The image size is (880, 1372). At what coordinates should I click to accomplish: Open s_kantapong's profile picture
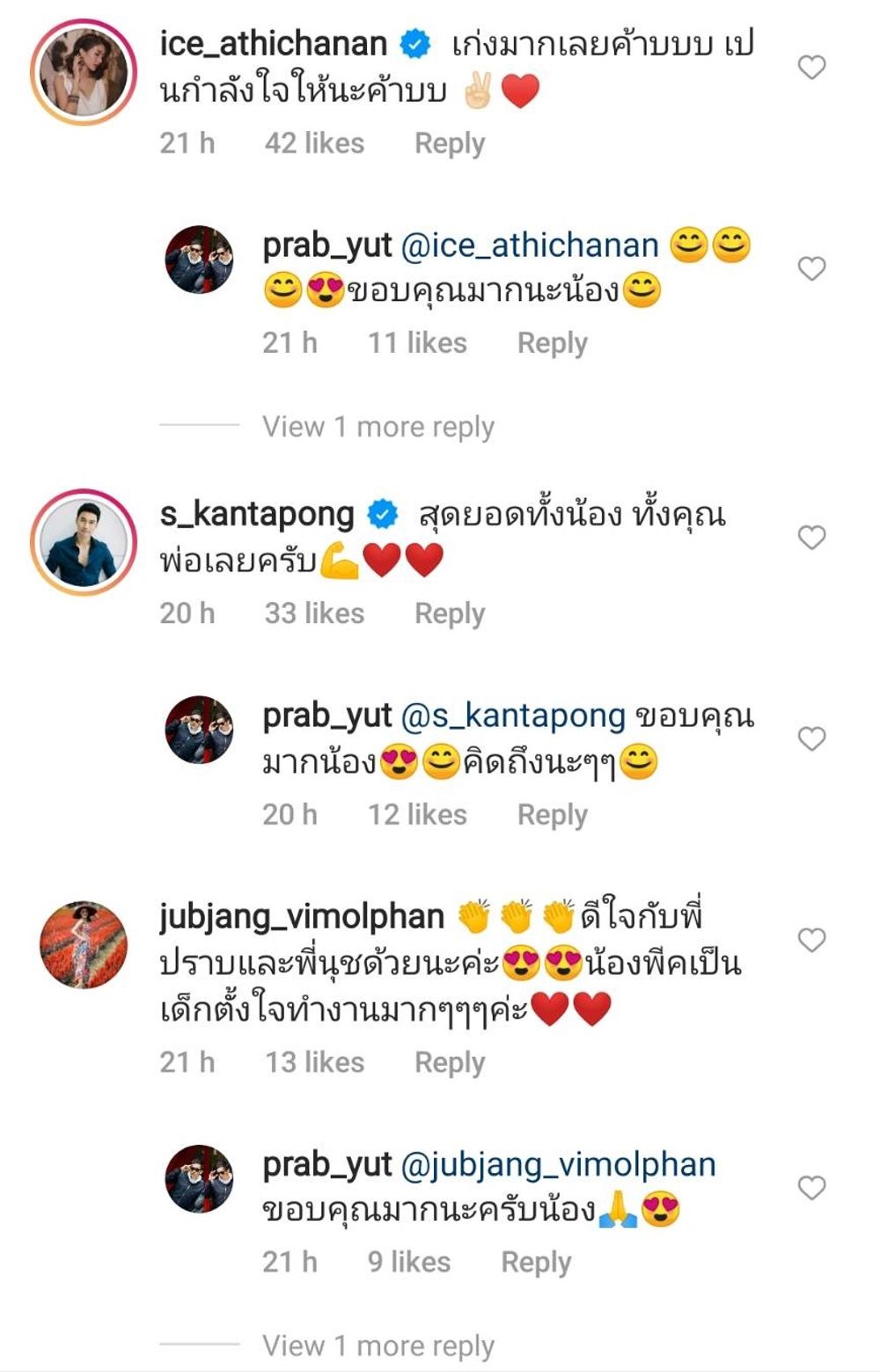pos(84,543)
